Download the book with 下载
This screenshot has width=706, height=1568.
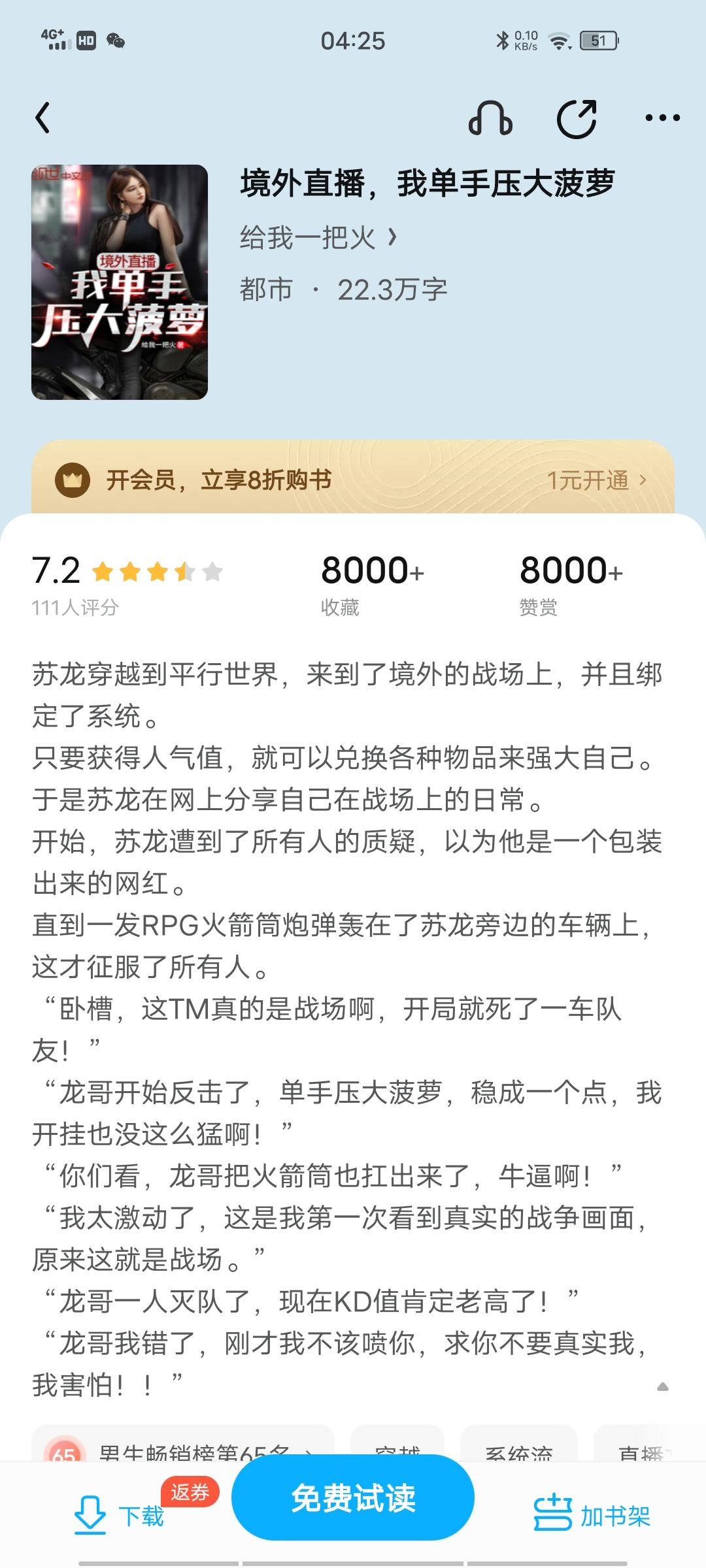[x=119, y=1516]
